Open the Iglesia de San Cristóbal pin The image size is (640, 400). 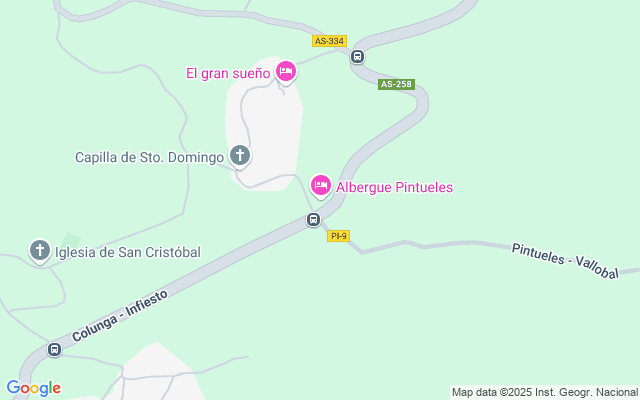[x=40, y=251]
